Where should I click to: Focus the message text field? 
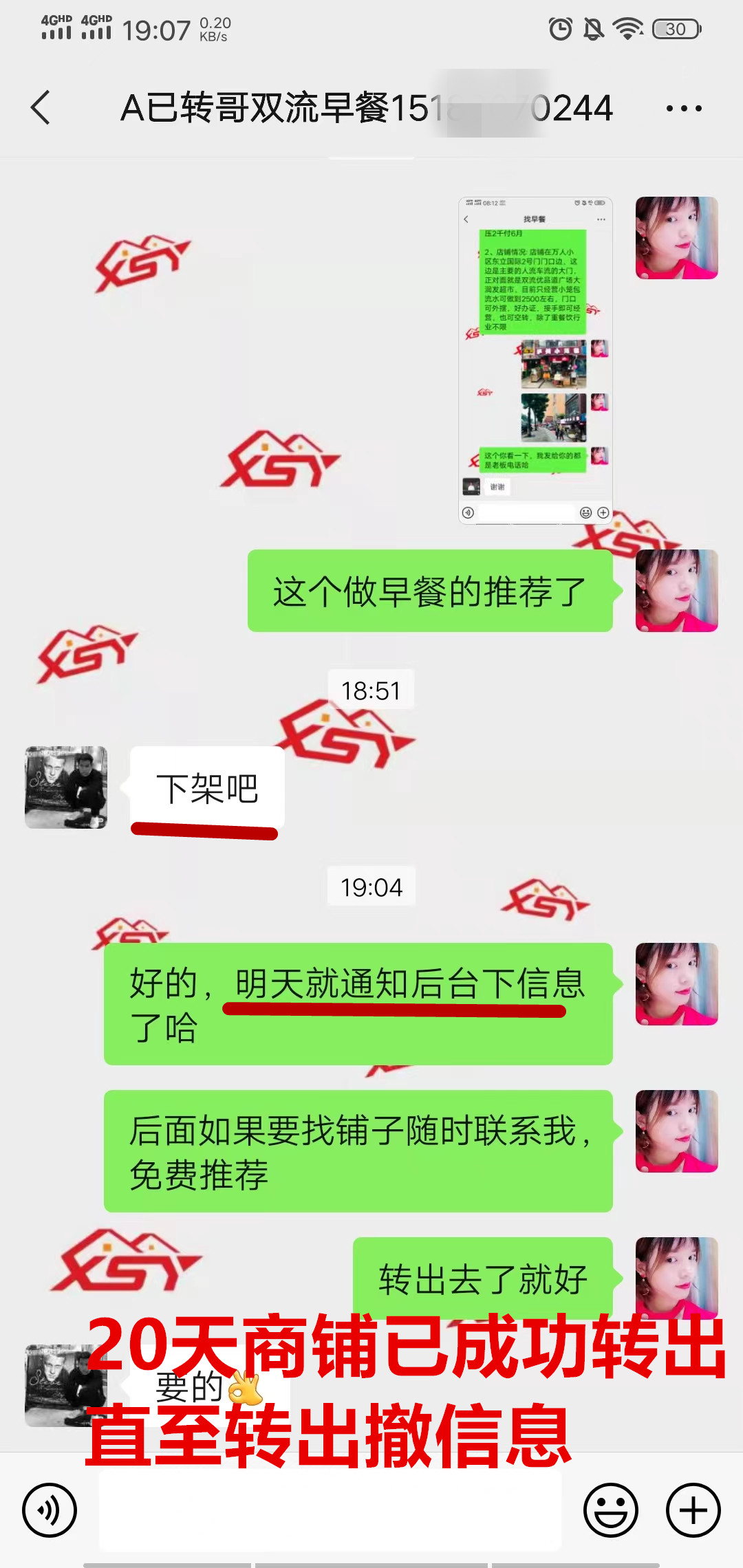click(330, 1511)
